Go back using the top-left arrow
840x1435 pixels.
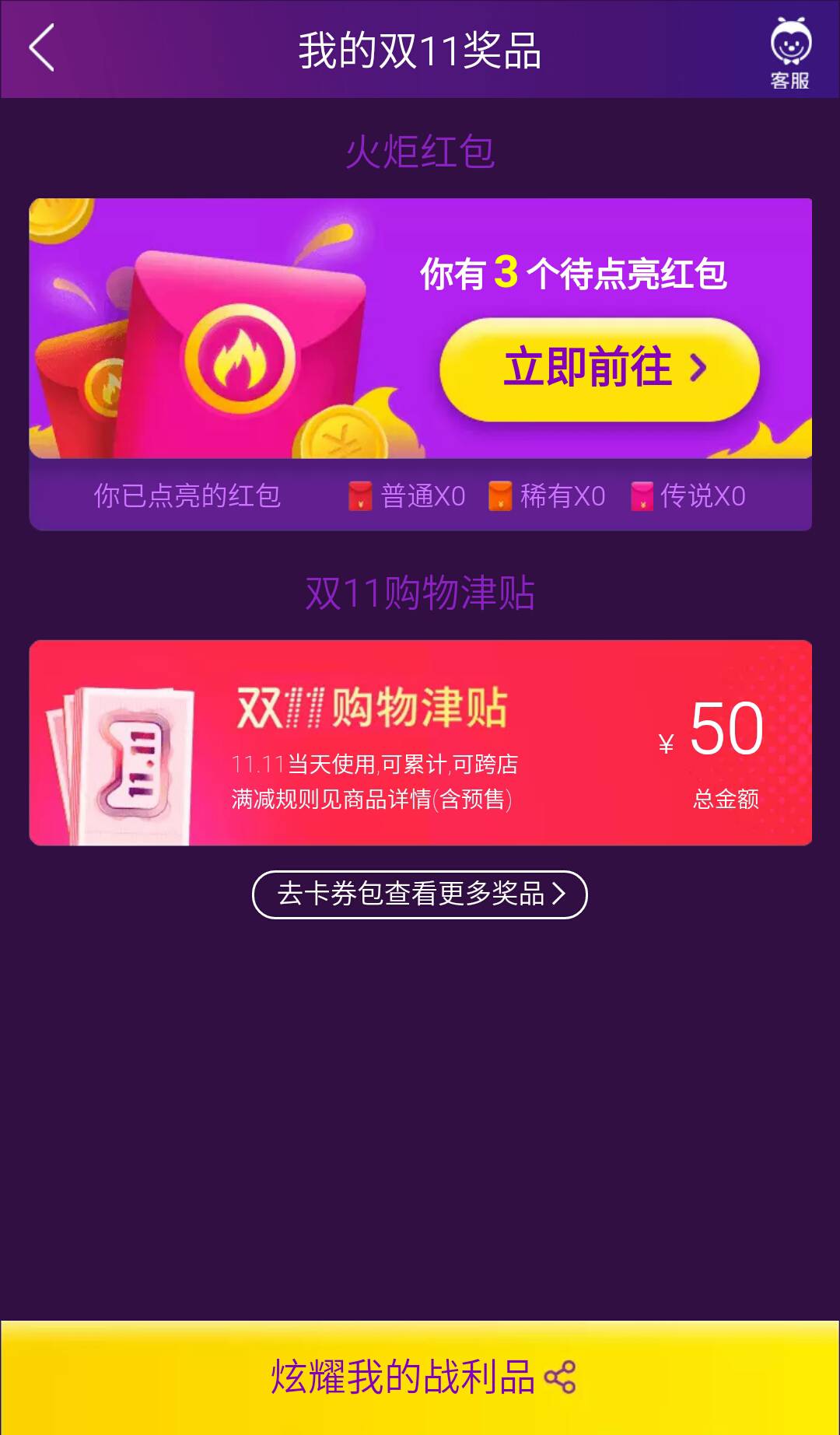click(x=42, y=48)
